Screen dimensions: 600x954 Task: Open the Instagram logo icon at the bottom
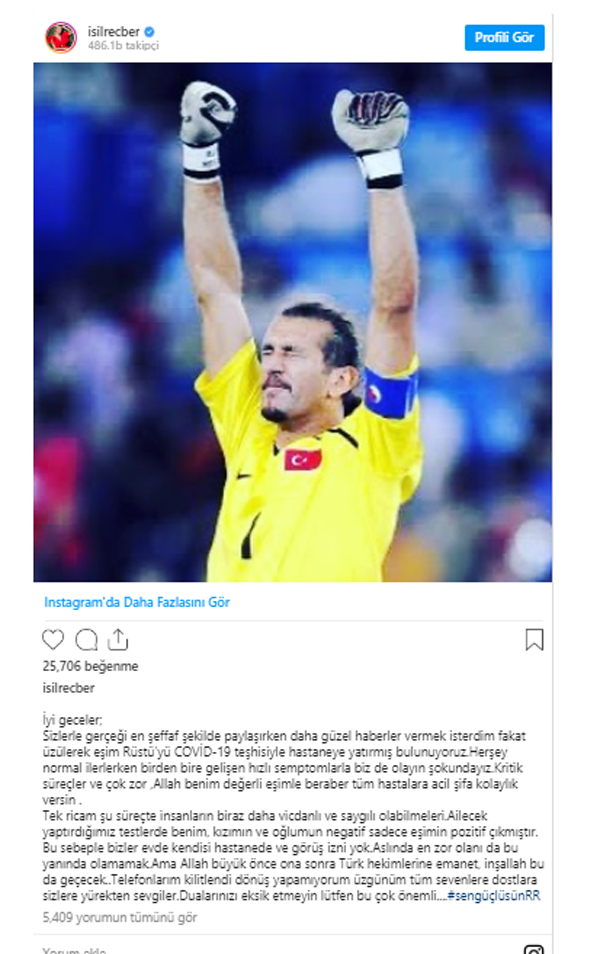(534, 950)
